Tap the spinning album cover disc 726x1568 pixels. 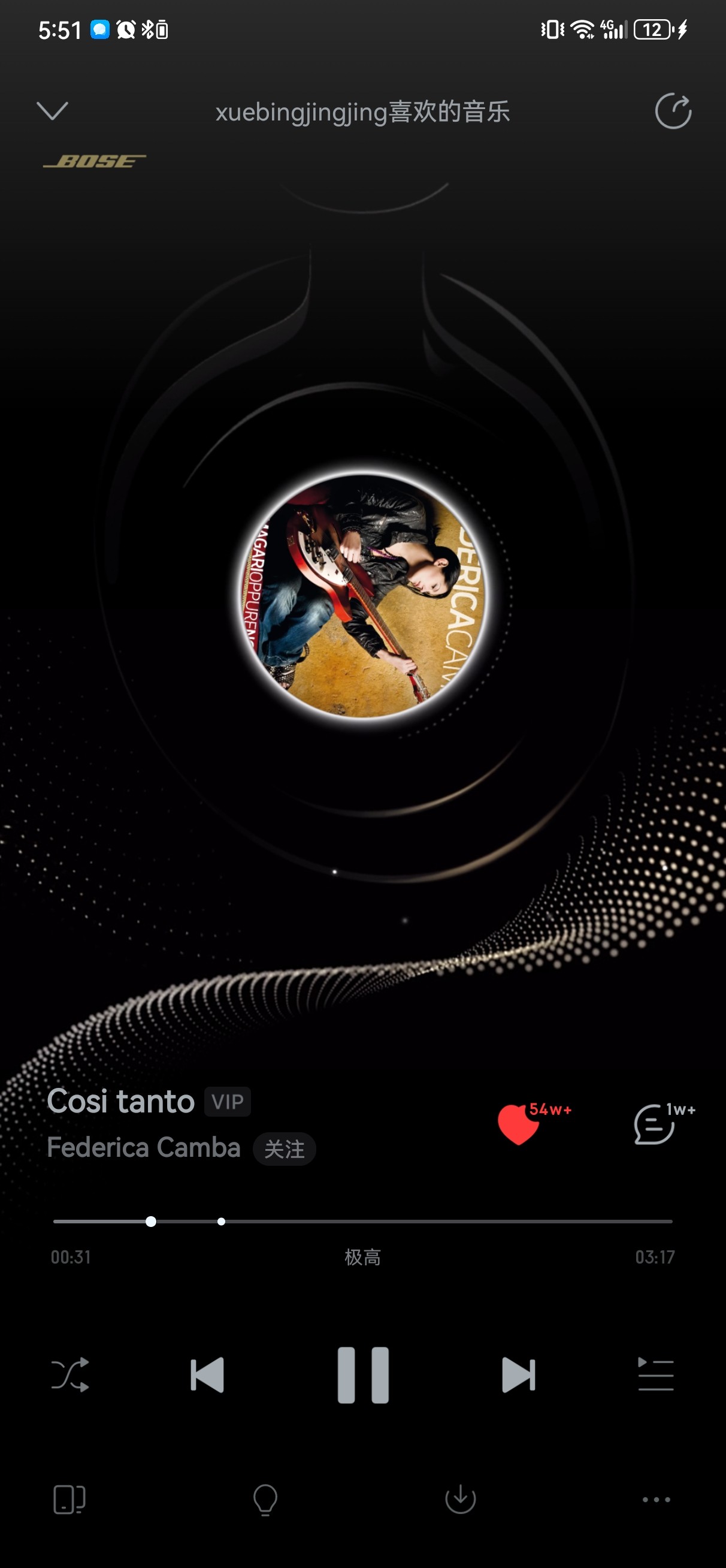coord(362,595)
